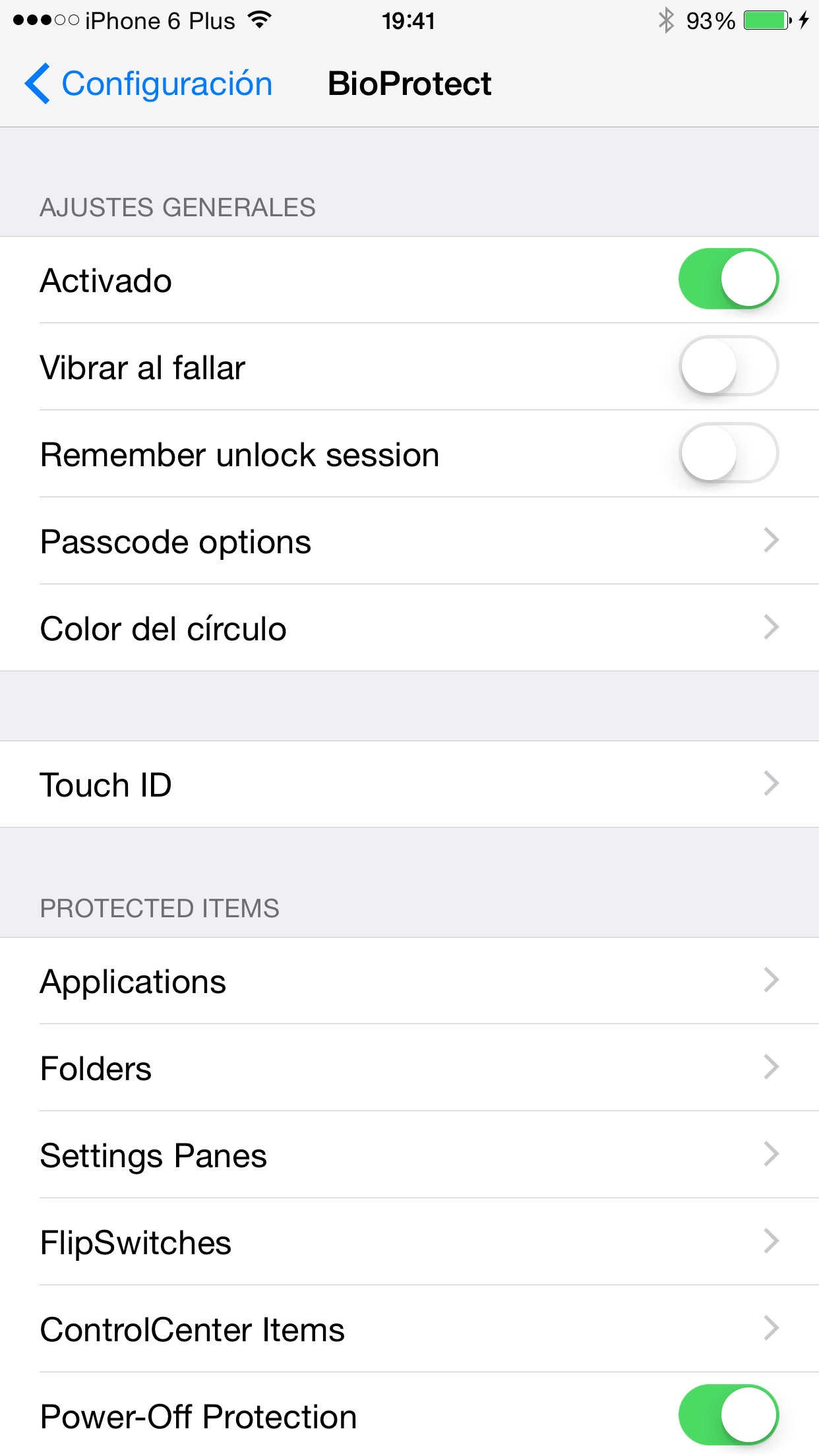Open ControlCenter Items row
This screenshot has height=1456, width=819.
pyautogui.click(x=409, y=1329)
